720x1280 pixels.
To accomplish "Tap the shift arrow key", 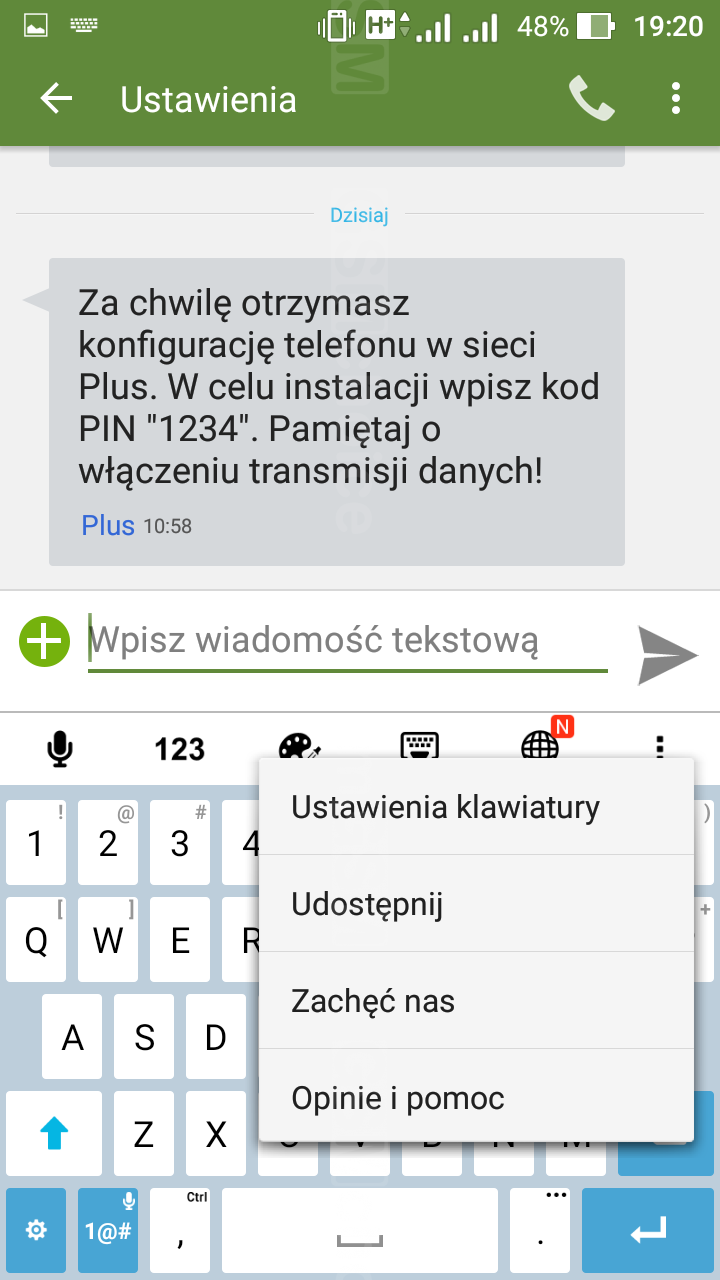I will (x=54, y=1133).
